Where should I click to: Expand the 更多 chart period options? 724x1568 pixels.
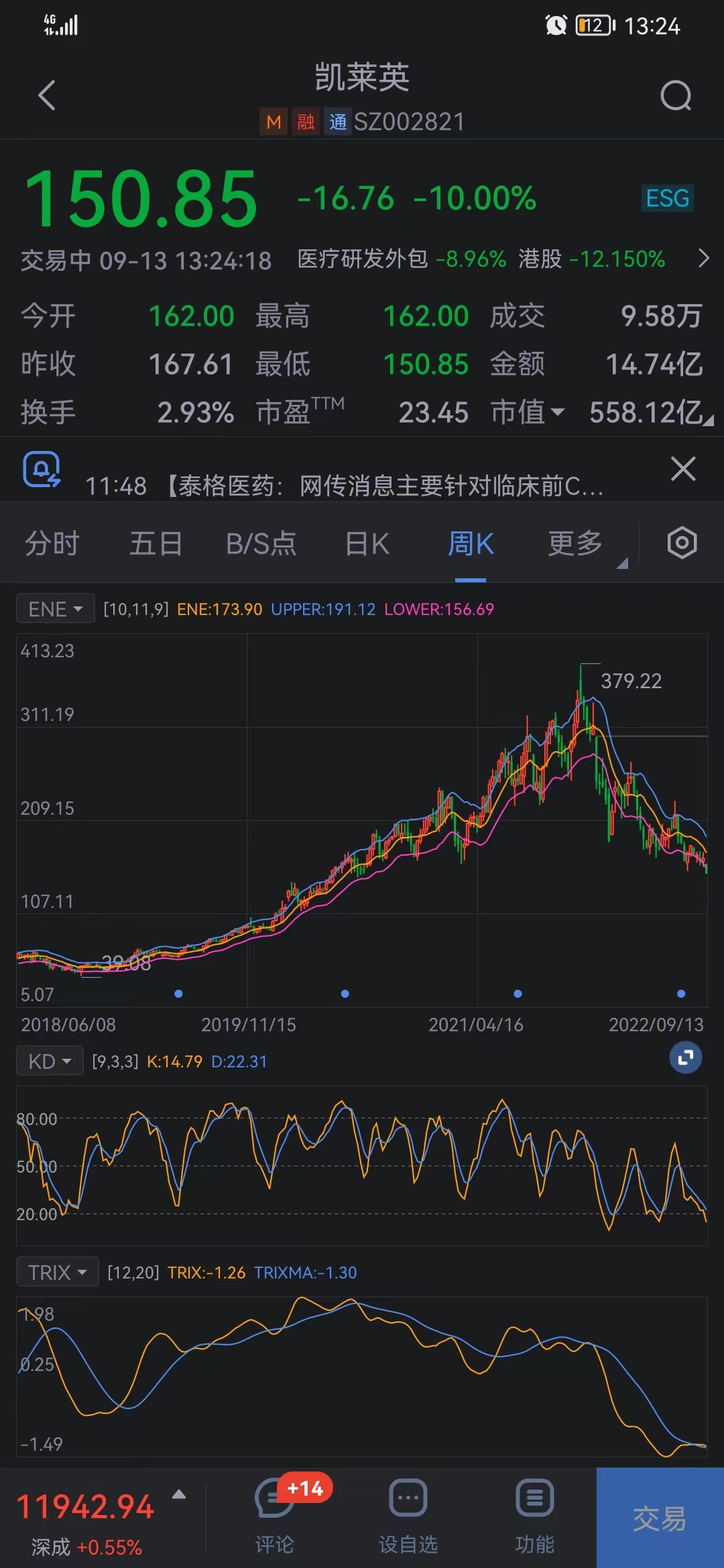[577, 543]
